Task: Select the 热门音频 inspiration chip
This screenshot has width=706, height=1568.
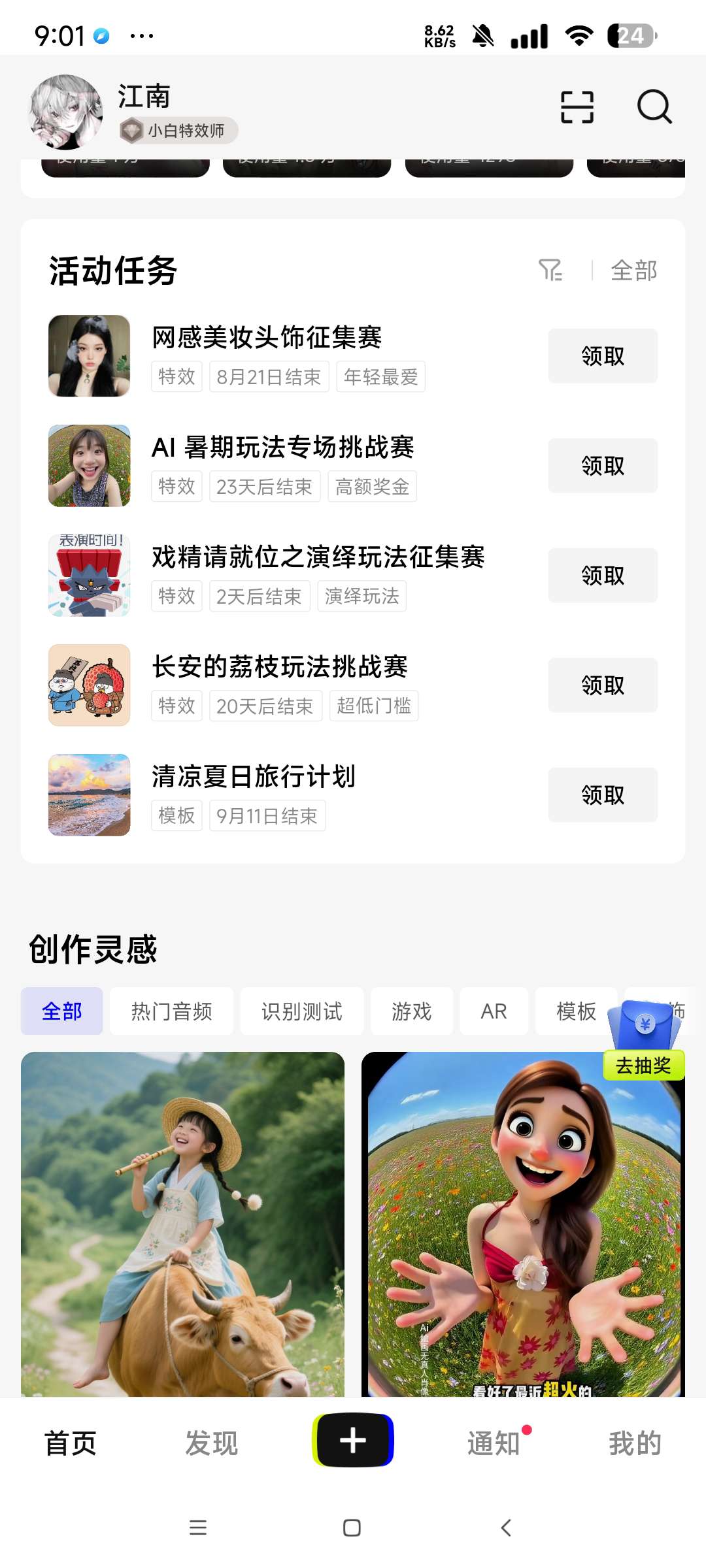Action: pyautogui.click(x=171, y=1011)
